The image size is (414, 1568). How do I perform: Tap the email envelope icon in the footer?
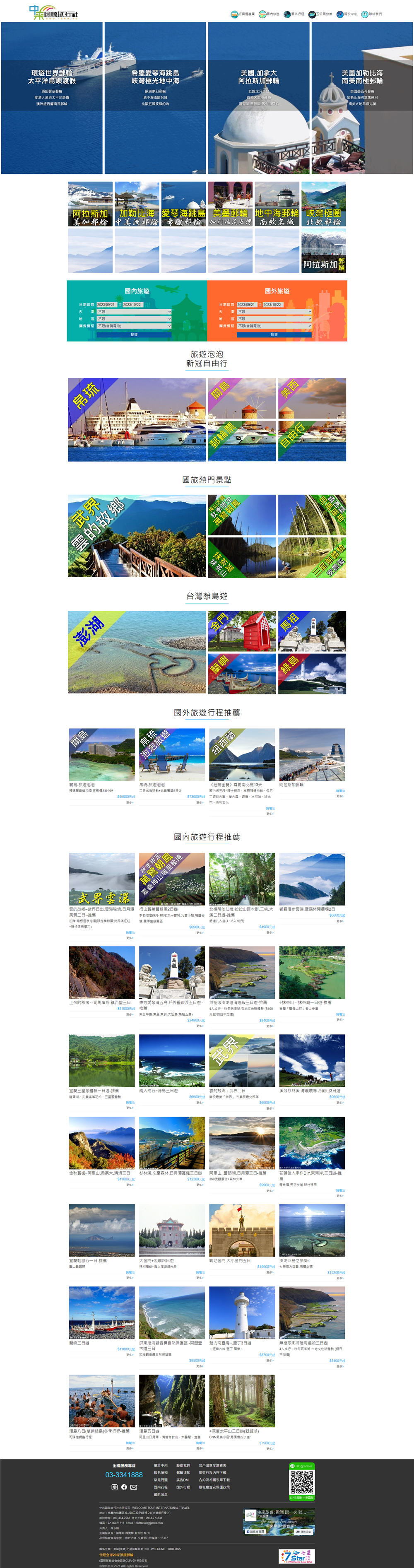click(134, 1487)
